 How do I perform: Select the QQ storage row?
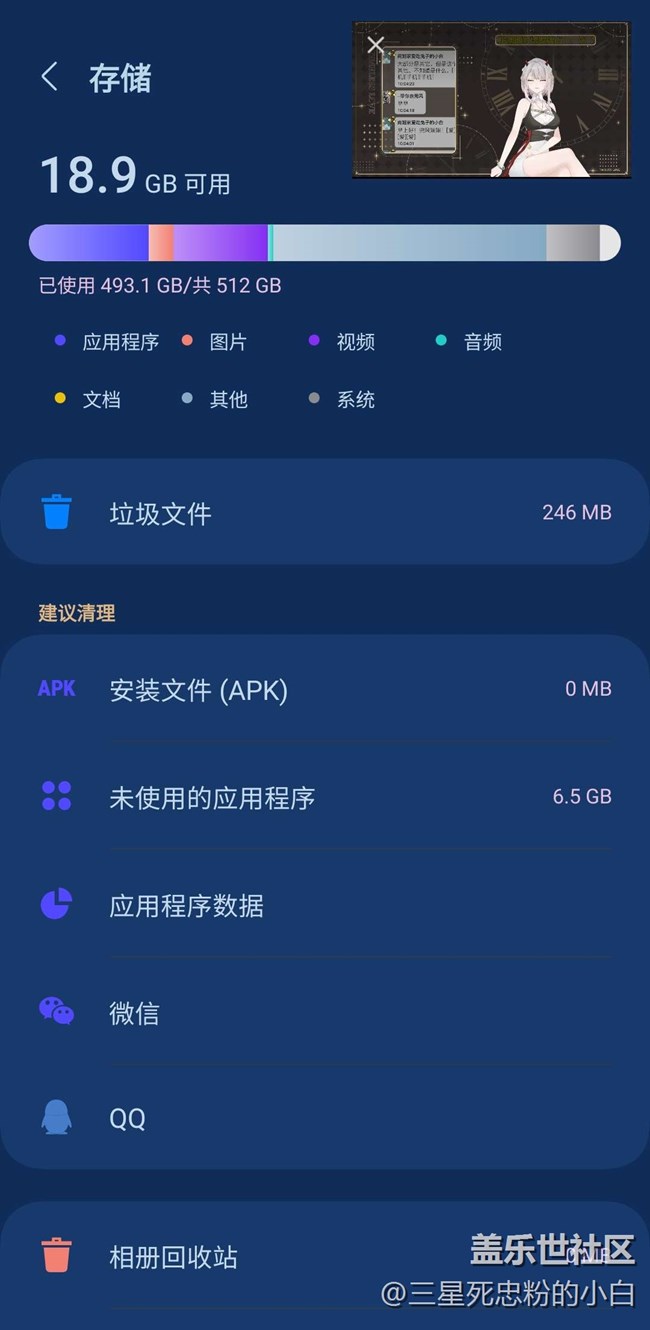[x=325, y=1117]
